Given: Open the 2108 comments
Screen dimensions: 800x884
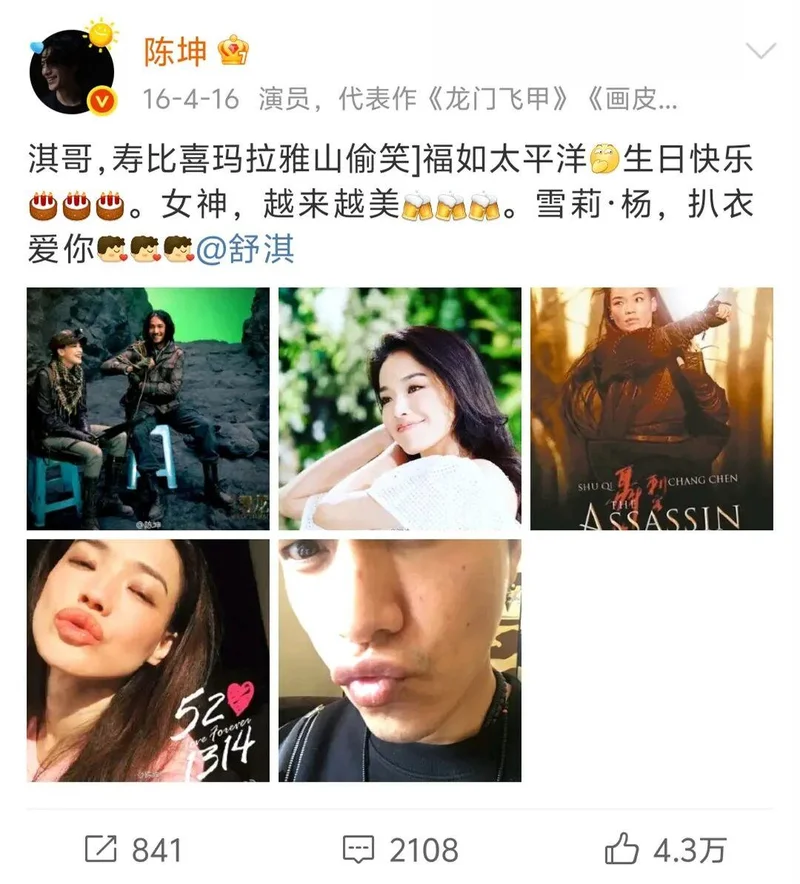Looking at the screenshot, I should click(x=400, y=850).
